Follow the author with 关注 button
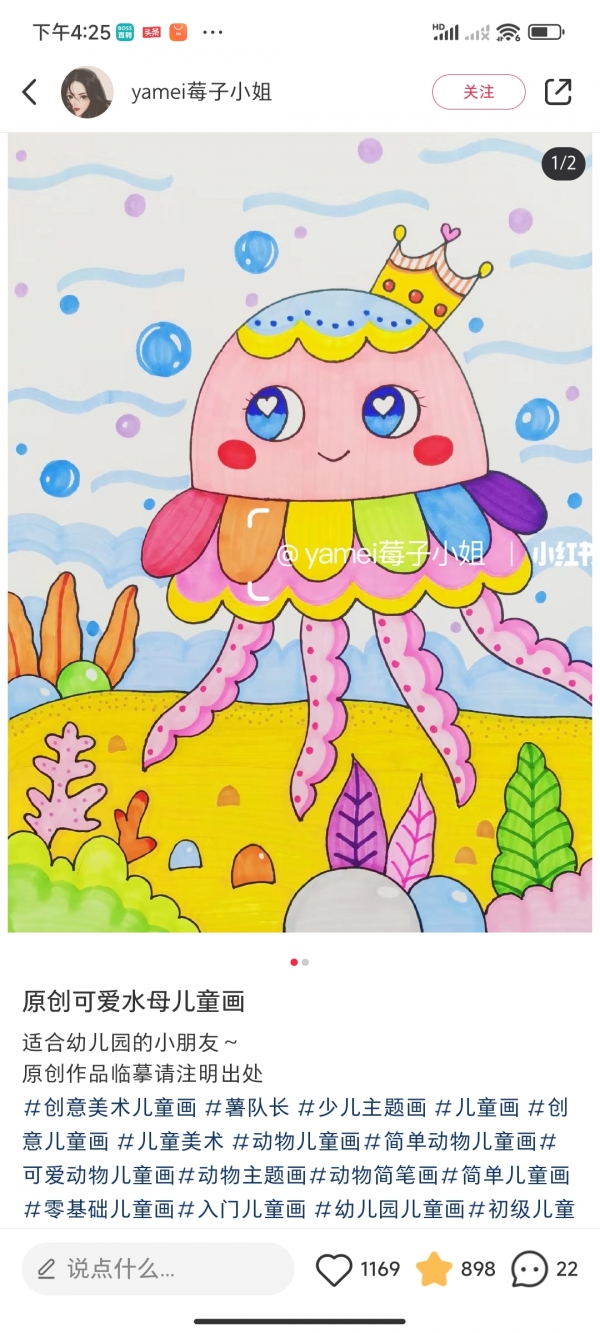Image resolution: width=600 pixels, height=1333 pixels. click(478, 92)
